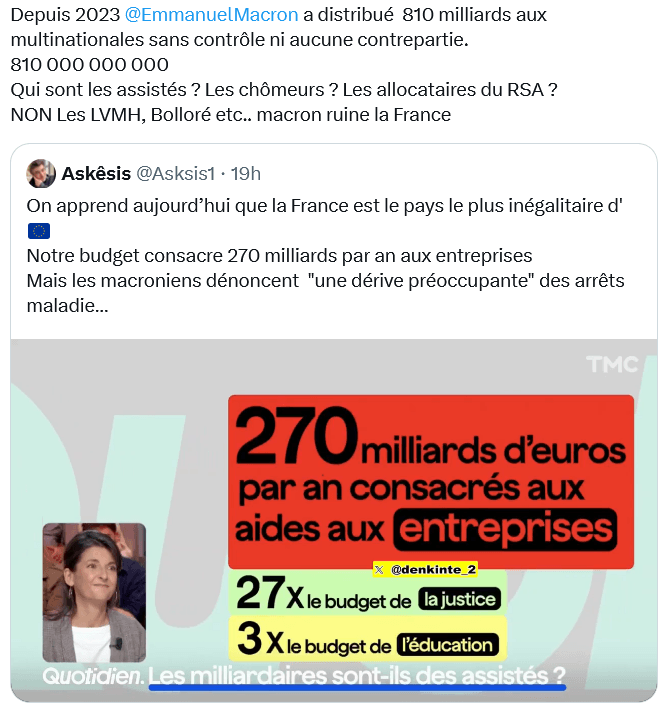Open the @Asksis1 handle
Viewport: 665px width, 708px height.
pos(175,173)
